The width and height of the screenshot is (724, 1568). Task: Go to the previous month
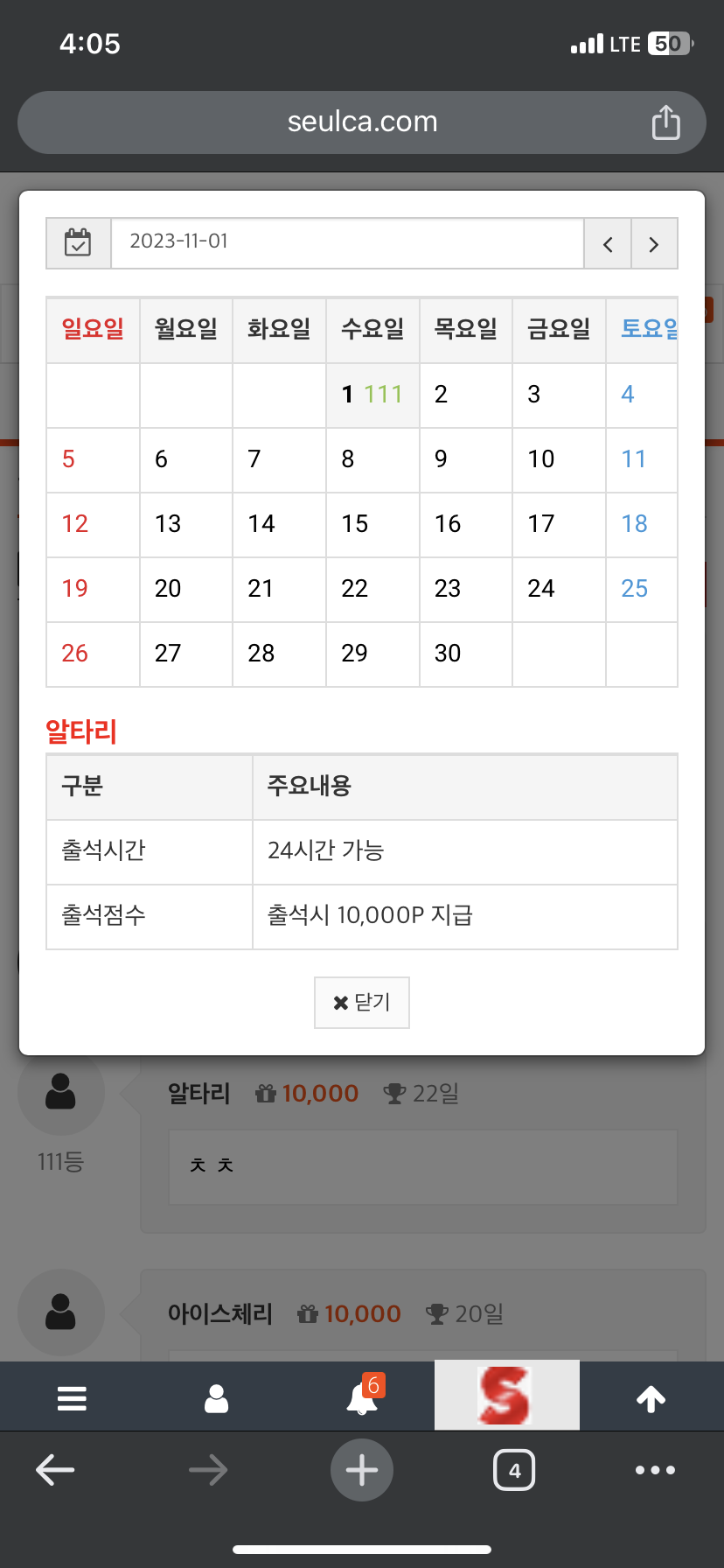[x=608, y=244]
